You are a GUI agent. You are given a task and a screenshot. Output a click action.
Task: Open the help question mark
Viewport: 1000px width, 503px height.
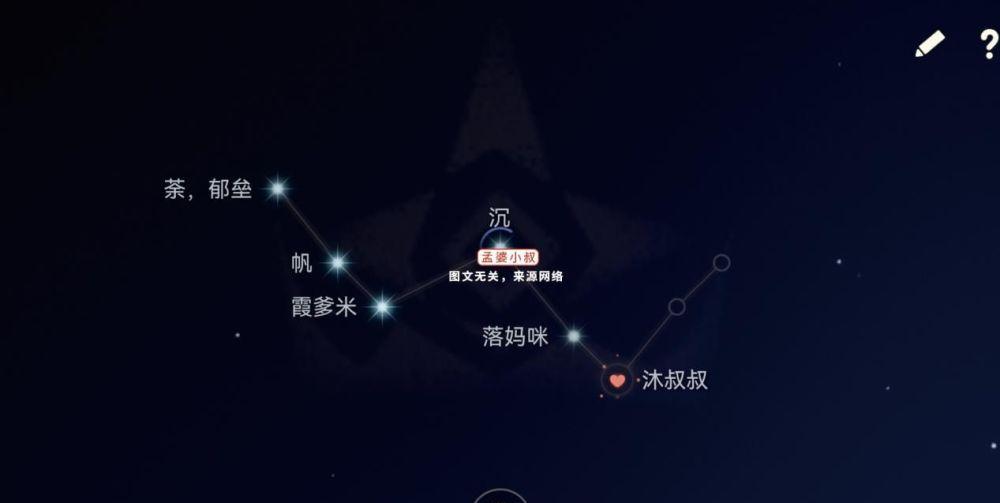pos(988,43)
